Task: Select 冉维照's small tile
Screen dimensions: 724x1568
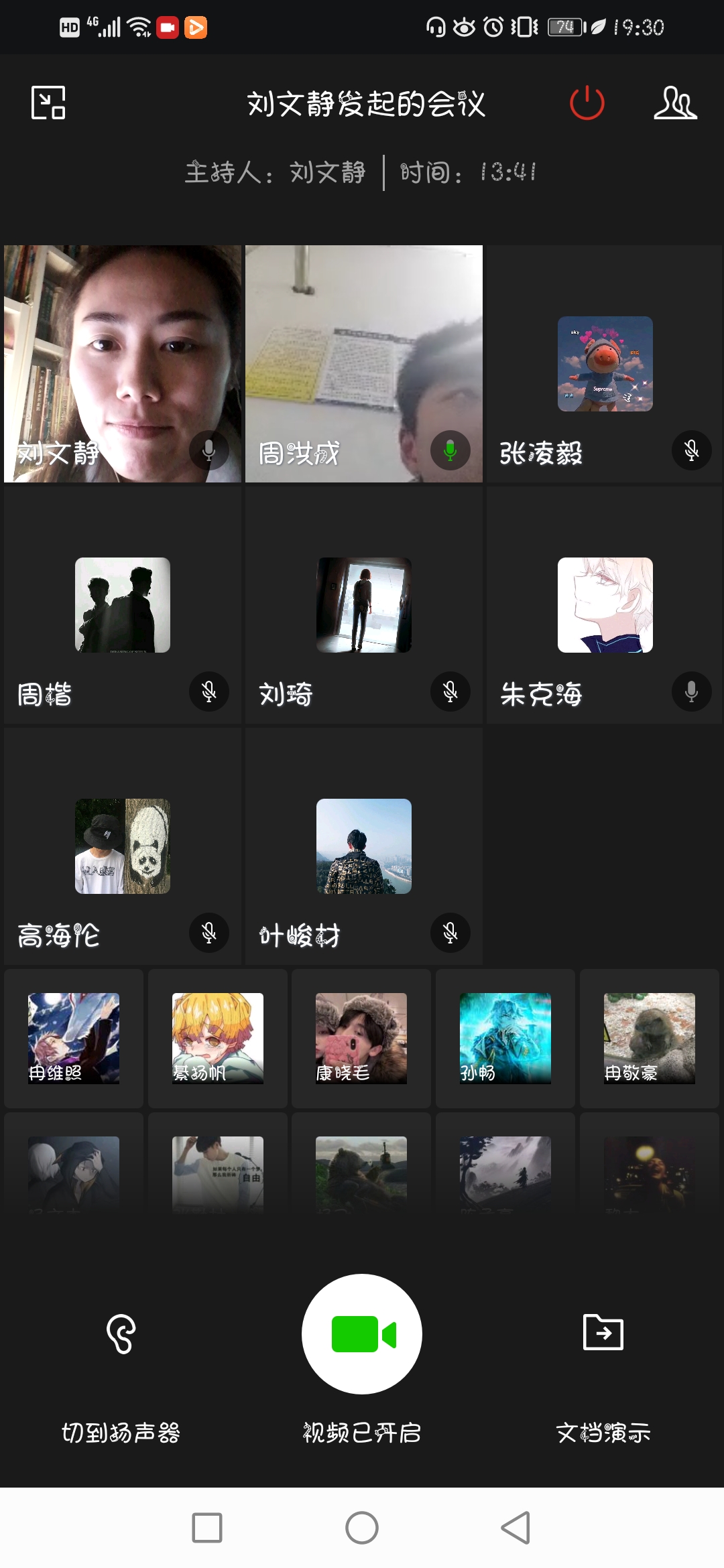Action: pyautogui.click(x=74, y=1038)
